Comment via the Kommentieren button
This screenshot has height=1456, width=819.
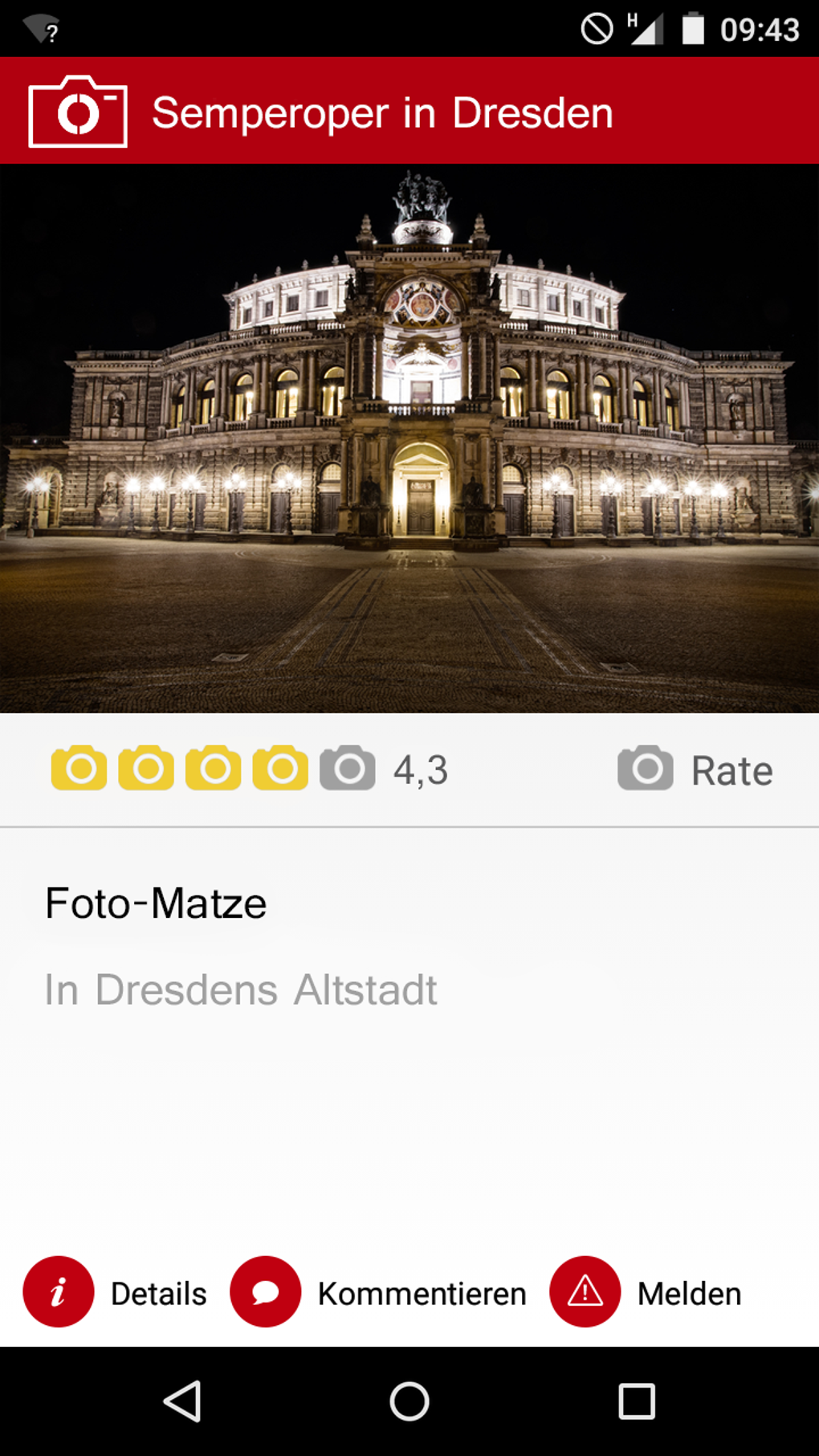coord(378,1292)
